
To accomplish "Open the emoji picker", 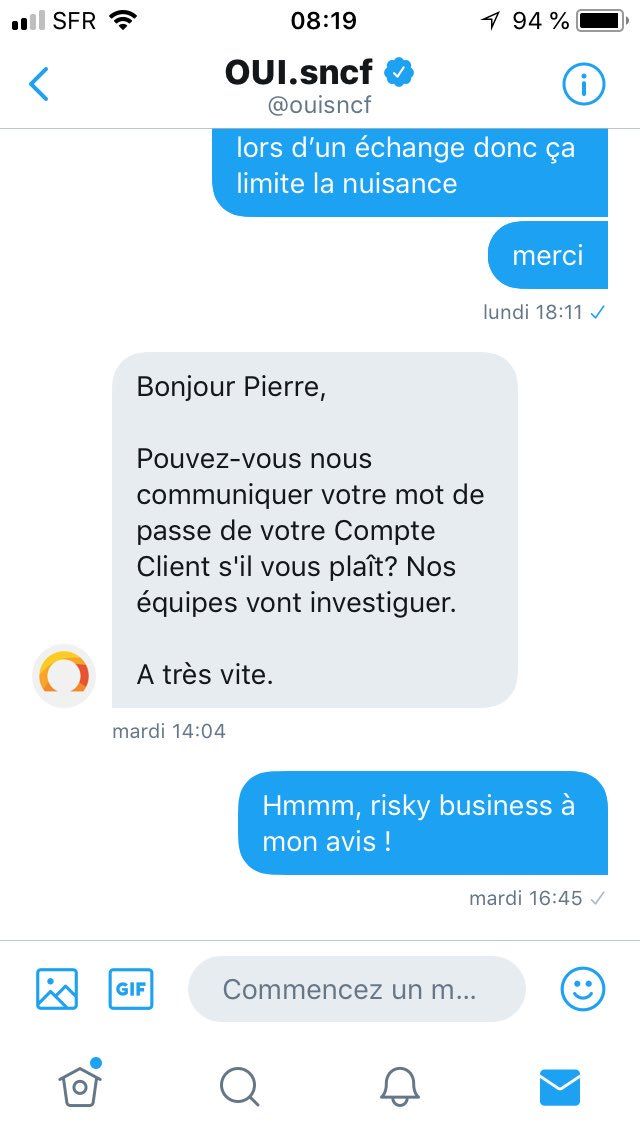I will 582,989.
